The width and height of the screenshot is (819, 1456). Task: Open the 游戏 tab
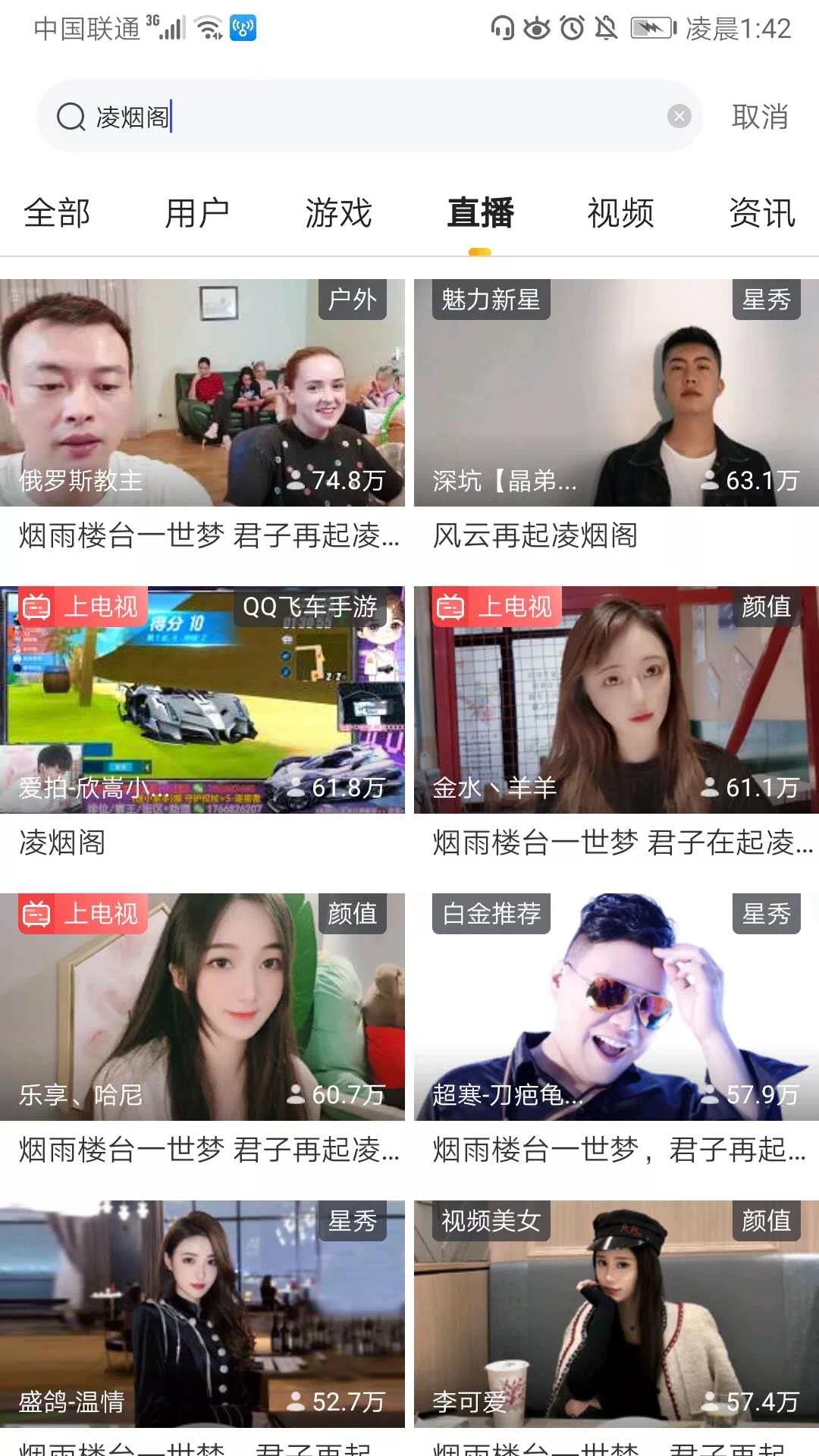point(338,213)
